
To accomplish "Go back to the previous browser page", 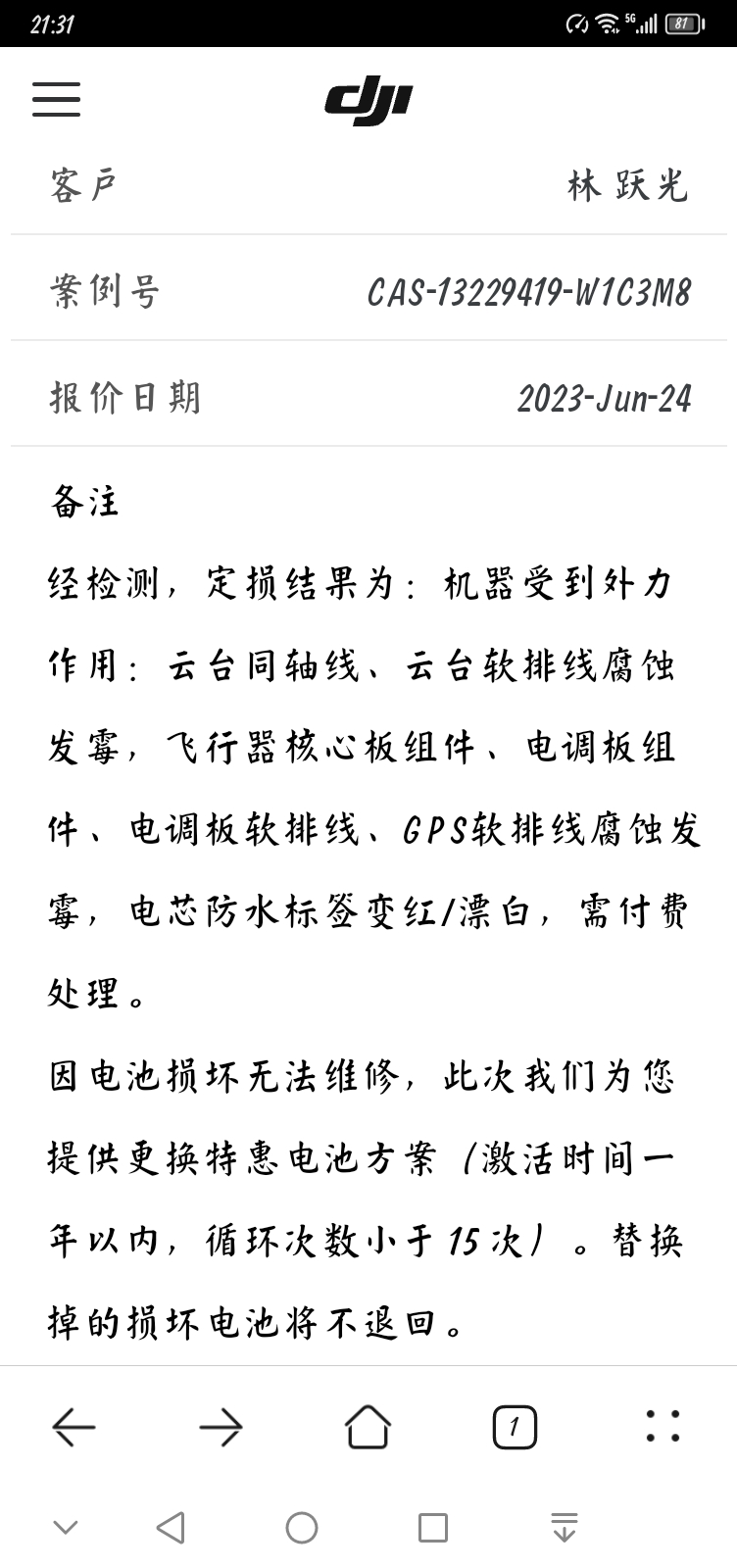I will point(74,1427).
